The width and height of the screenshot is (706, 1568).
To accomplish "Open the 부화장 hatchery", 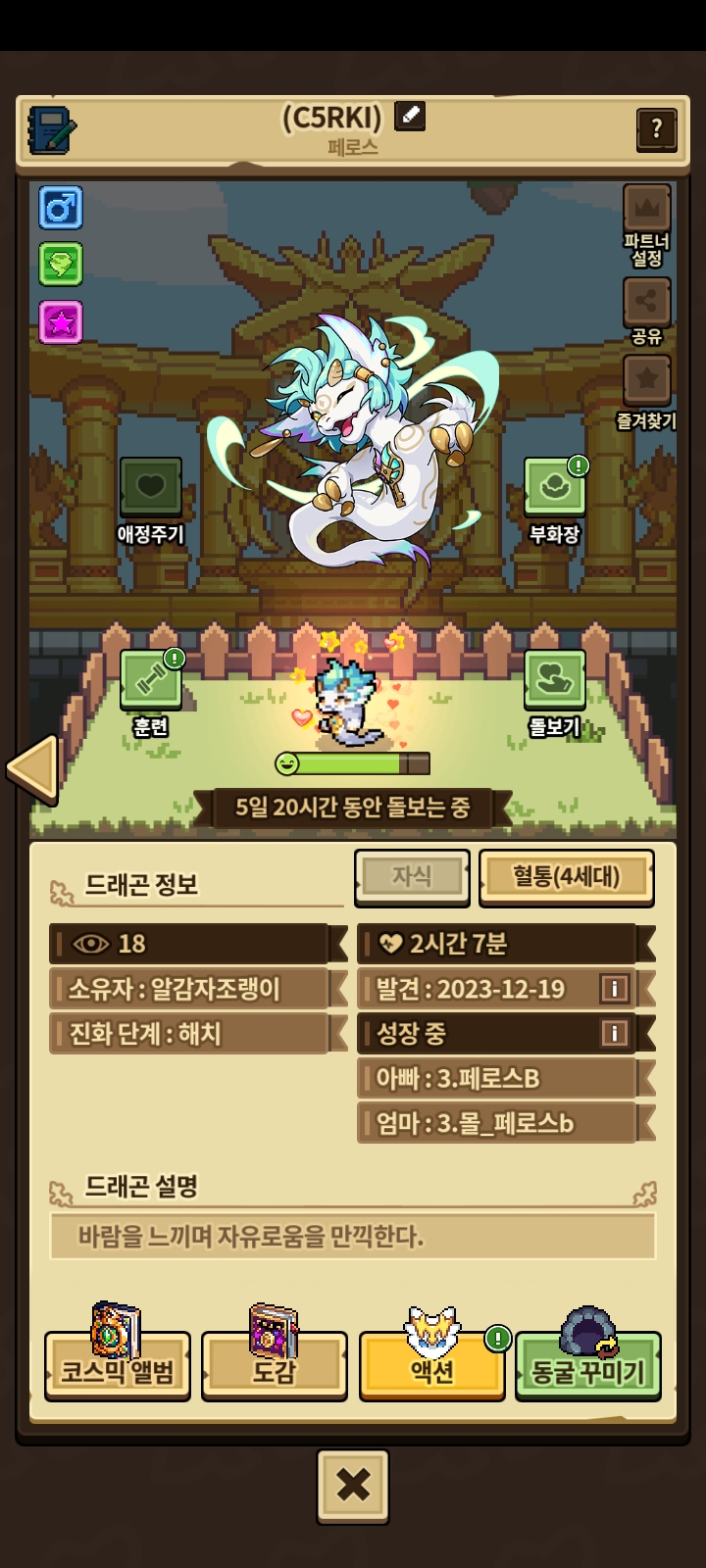I will [554, 487].
